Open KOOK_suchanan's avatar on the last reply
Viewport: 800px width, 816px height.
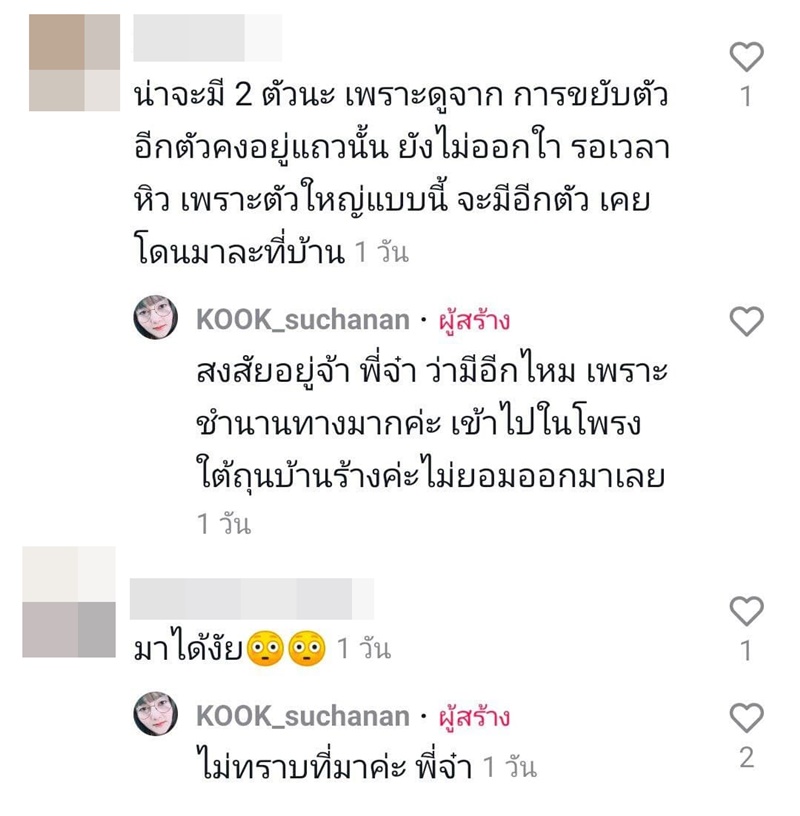click(153, 712)
